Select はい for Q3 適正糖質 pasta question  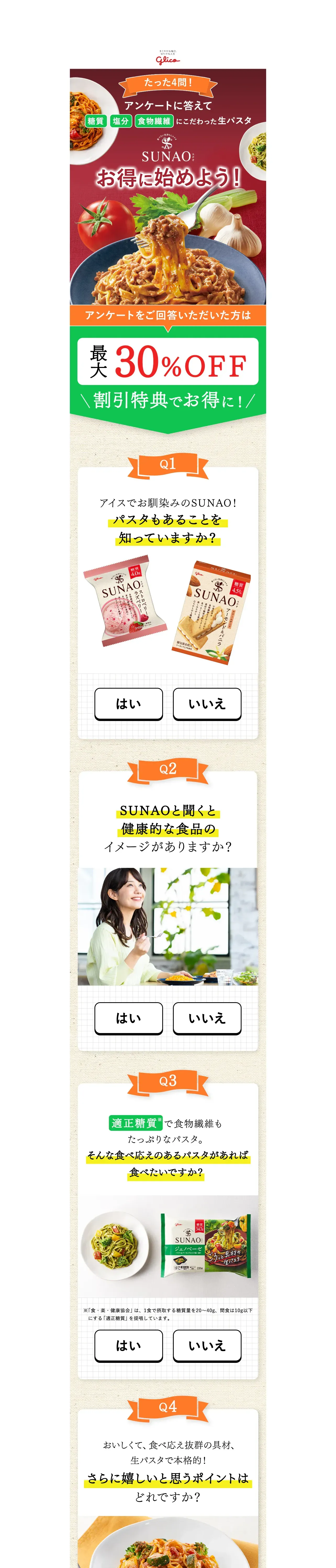pos(129,1346)
